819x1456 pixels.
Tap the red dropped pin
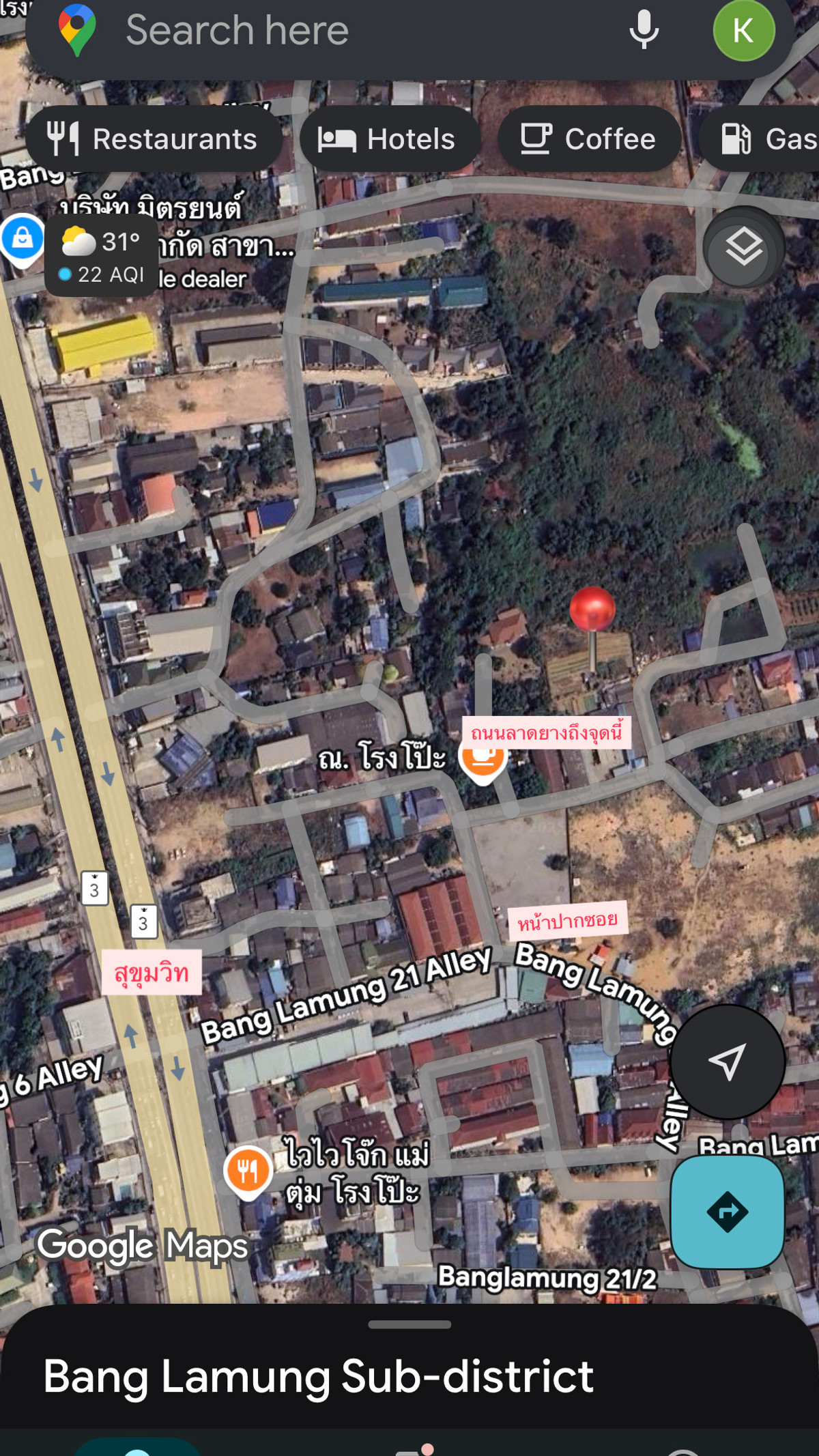click(592, 610)
